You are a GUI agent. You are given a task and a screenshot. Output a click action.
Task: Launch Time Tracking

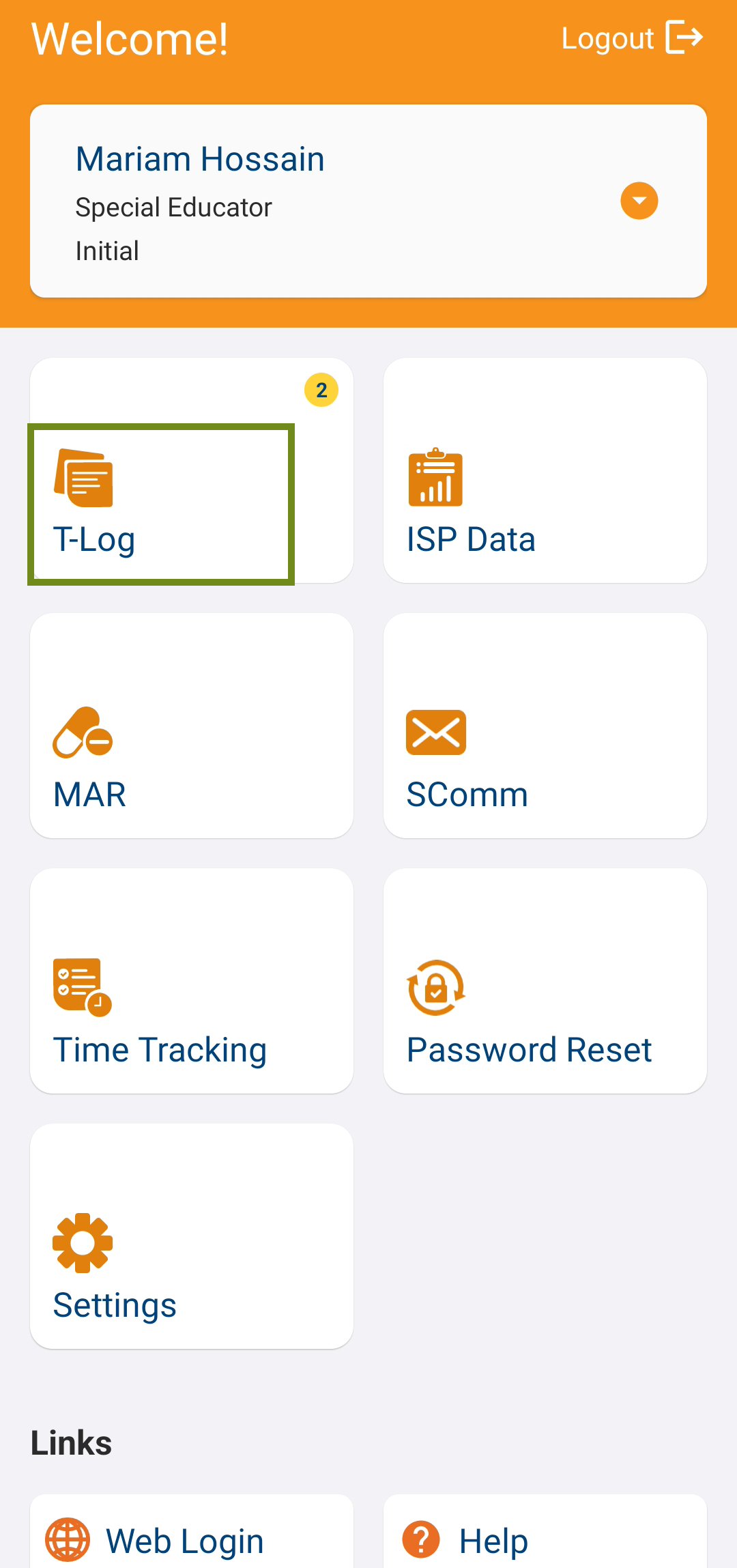[x=192, y=981]
